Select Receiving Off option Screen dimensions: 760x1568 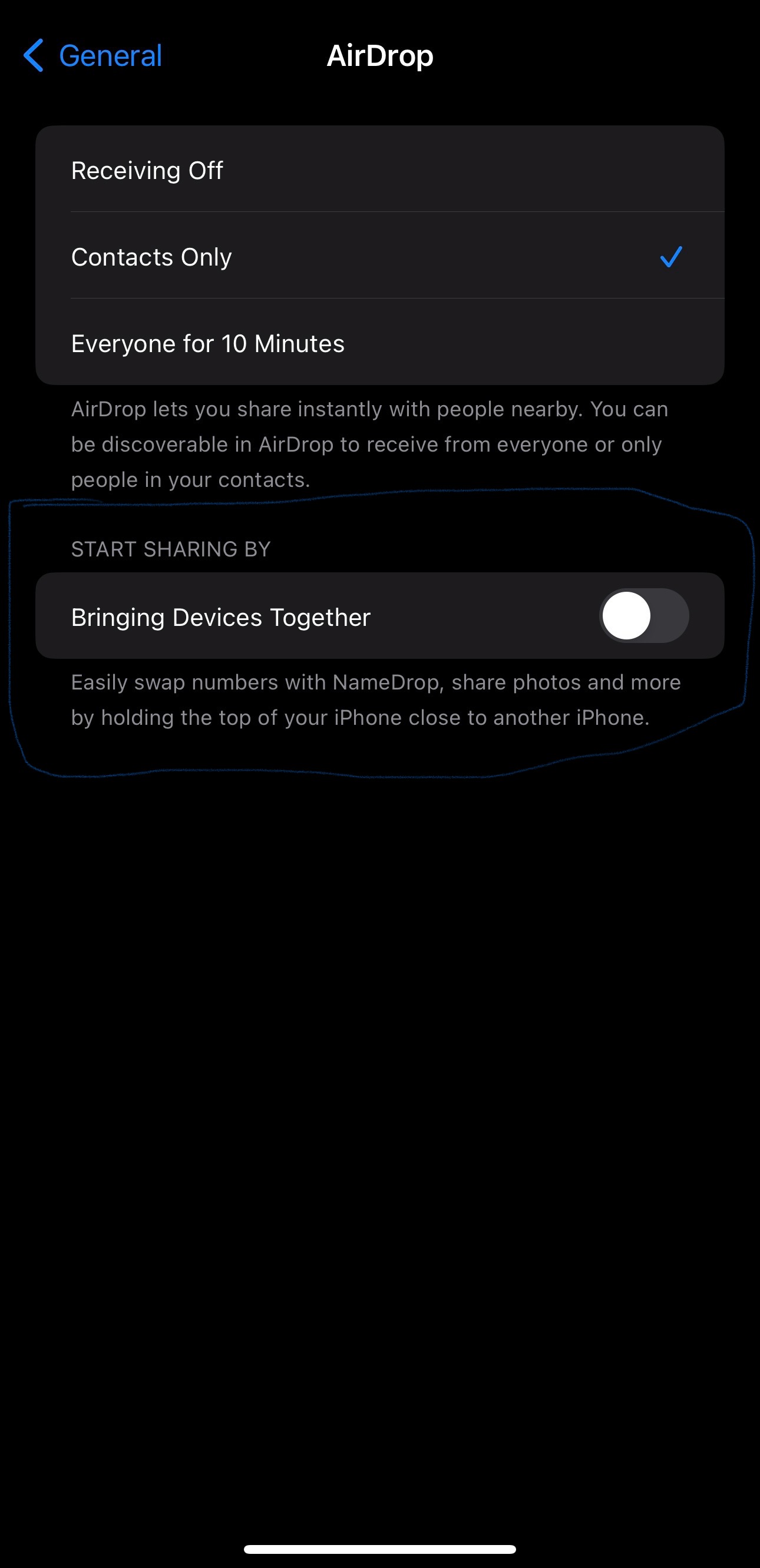click(379, 169)
